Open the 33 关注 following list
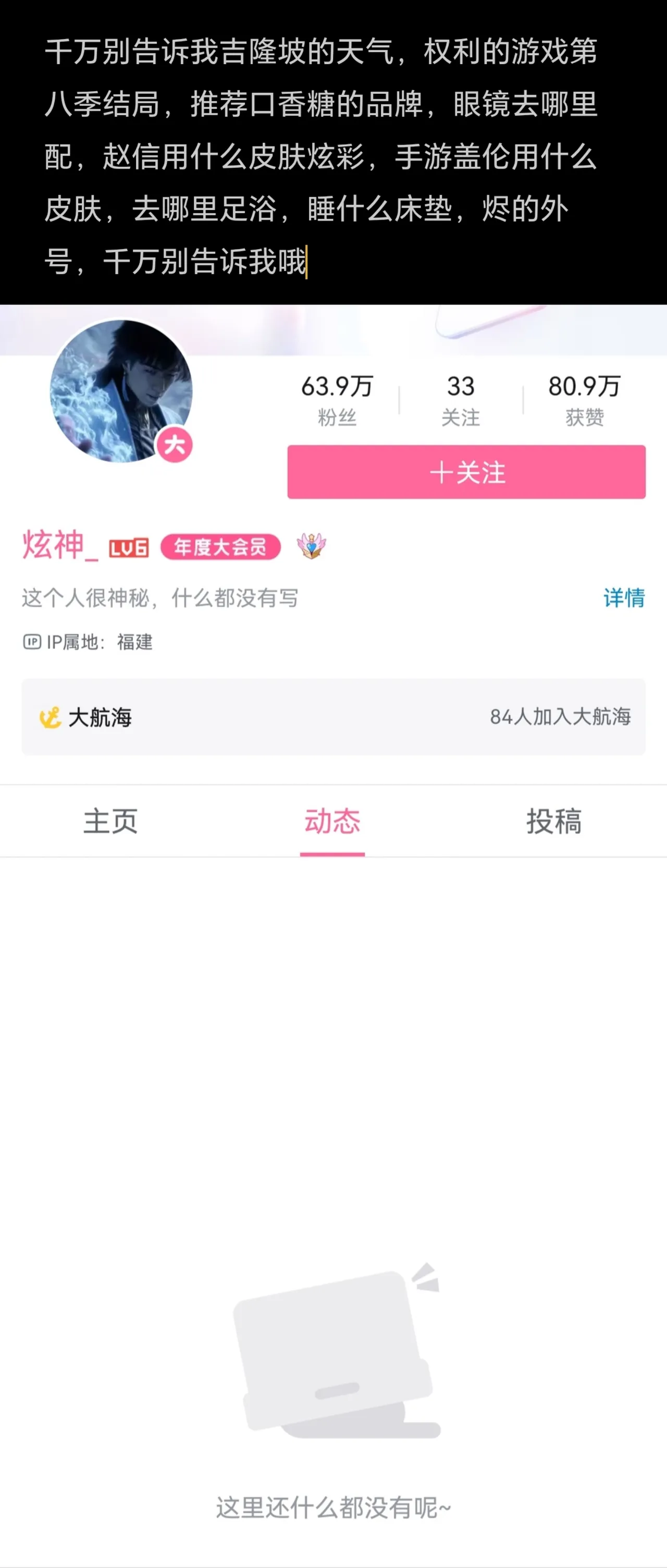The height and width of the screenshot is (1568, 667). (461, 400)
